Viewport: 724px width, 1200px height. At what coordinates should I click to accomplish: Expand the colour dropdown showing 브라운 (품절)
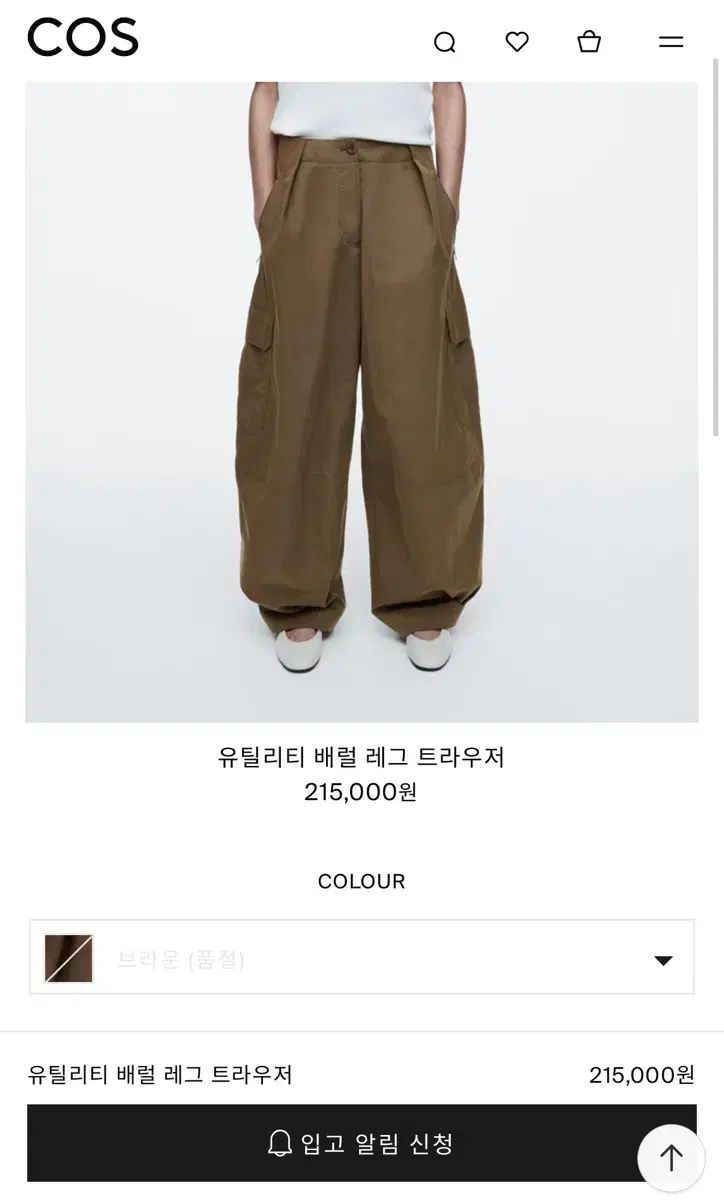(362, 958)
